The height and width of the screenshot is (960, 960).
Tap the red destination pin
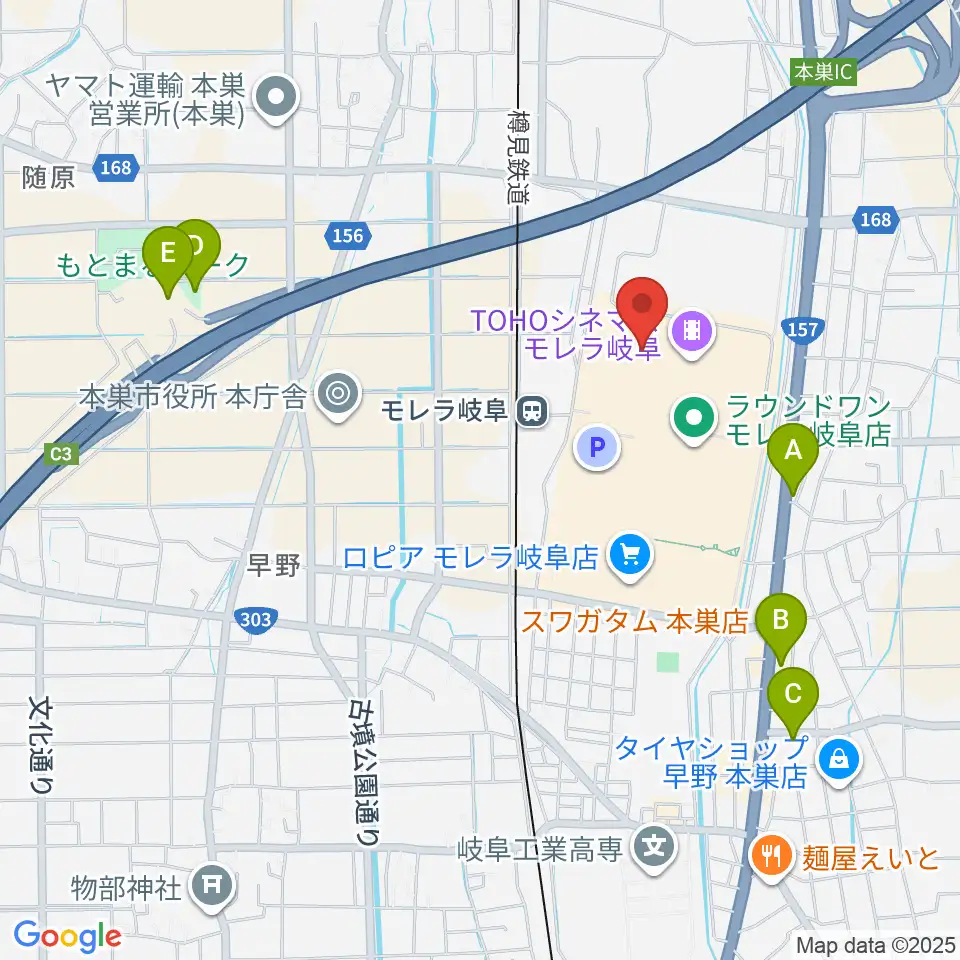click(642, 311)
